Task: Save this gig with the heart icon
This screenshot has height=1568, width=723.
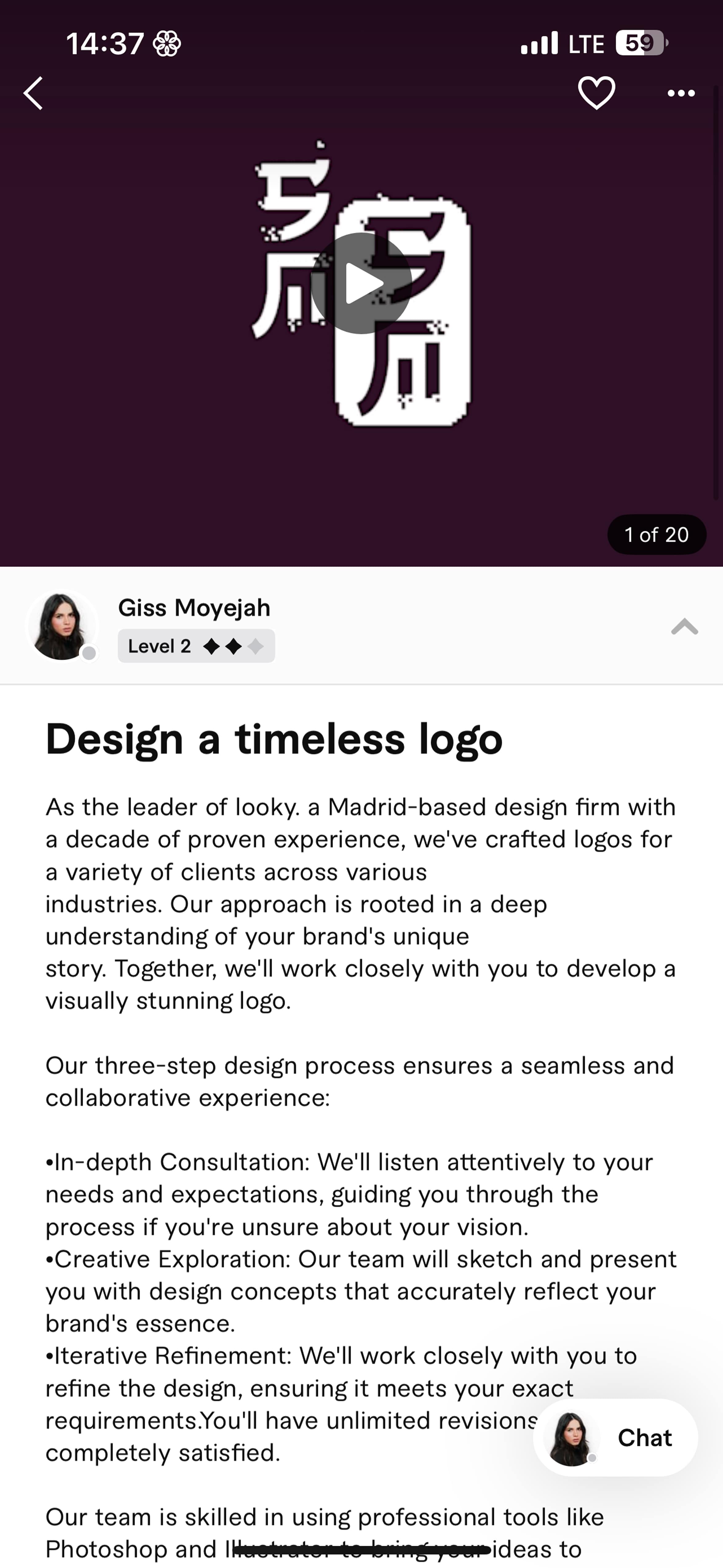Action: pos(596,93)
